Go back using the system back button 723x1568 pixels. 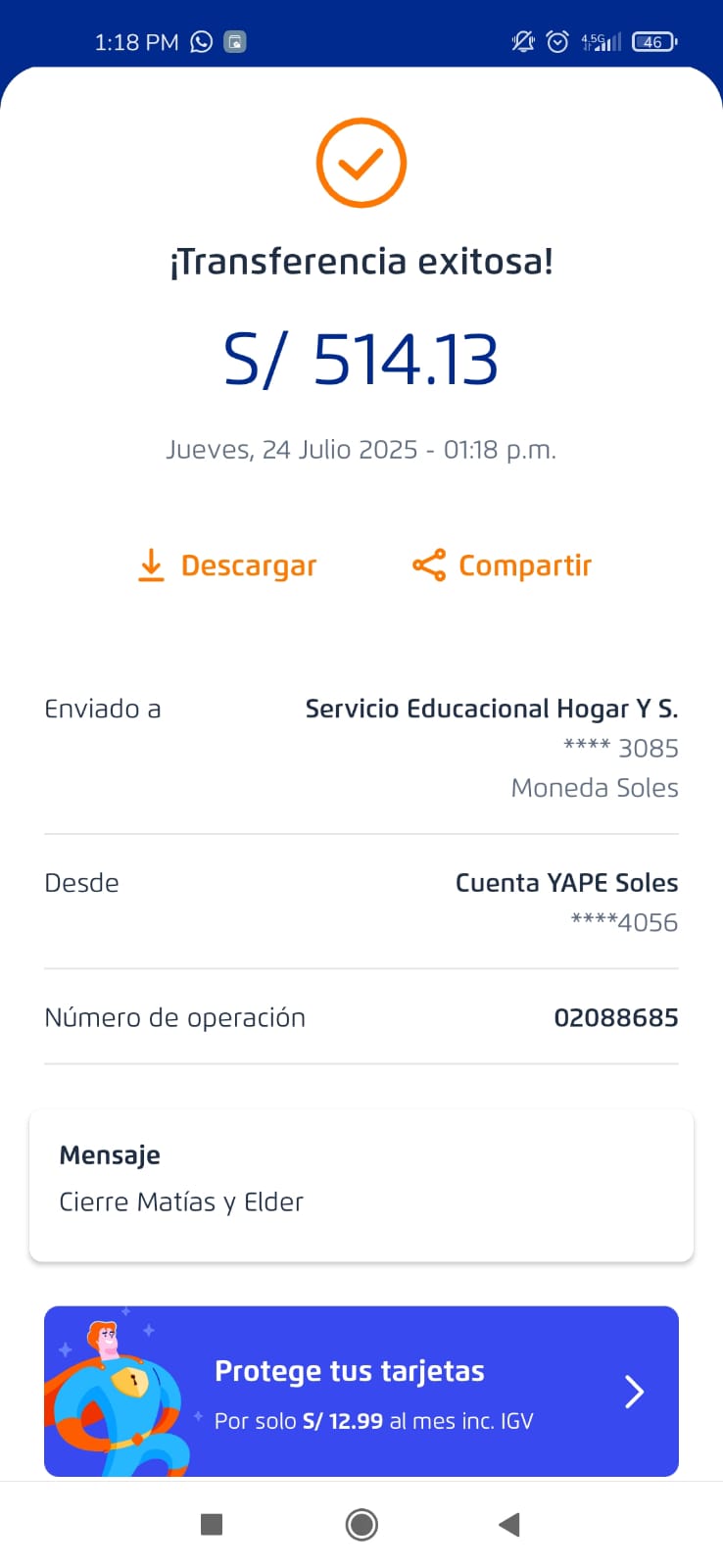tap(508, 1524)
